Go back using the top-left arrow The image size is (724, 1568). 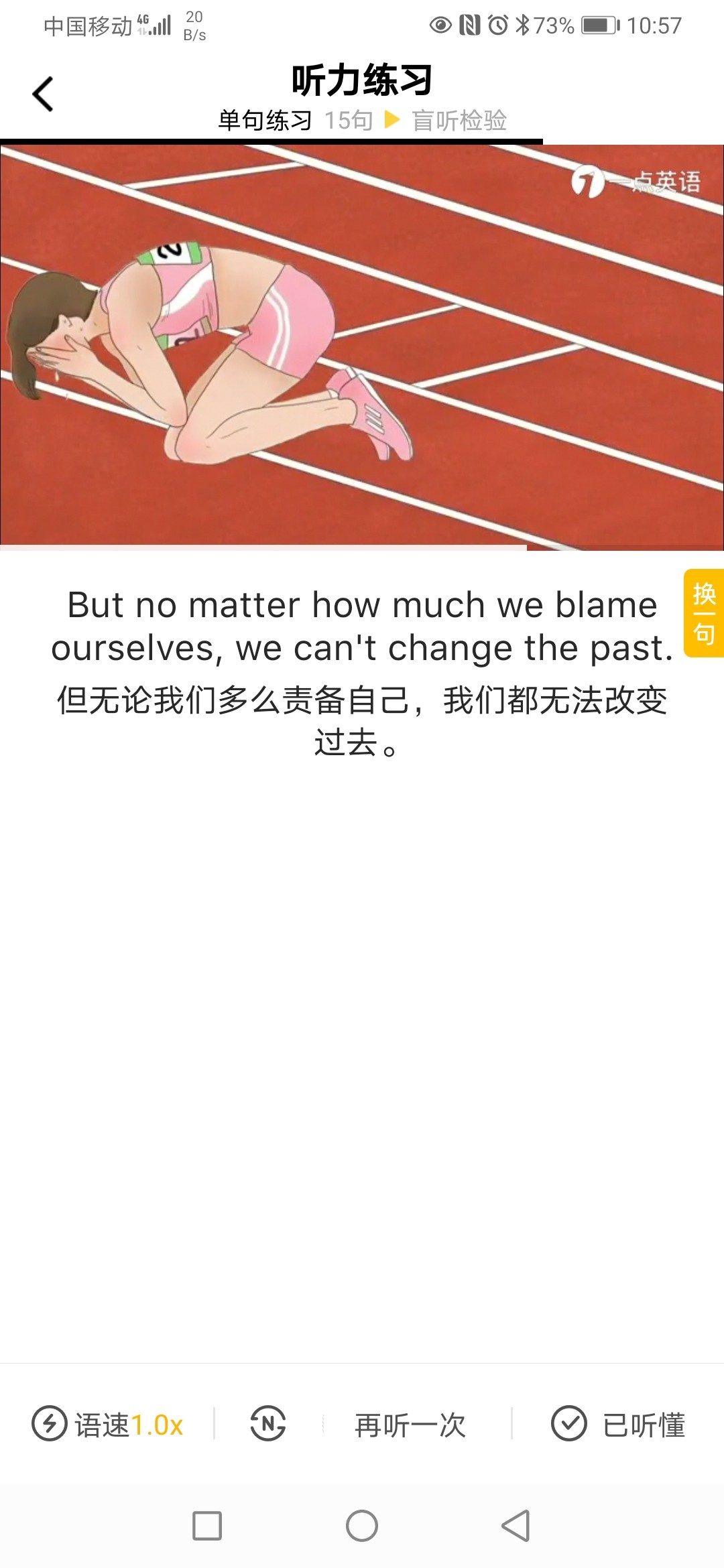point(43,94)
